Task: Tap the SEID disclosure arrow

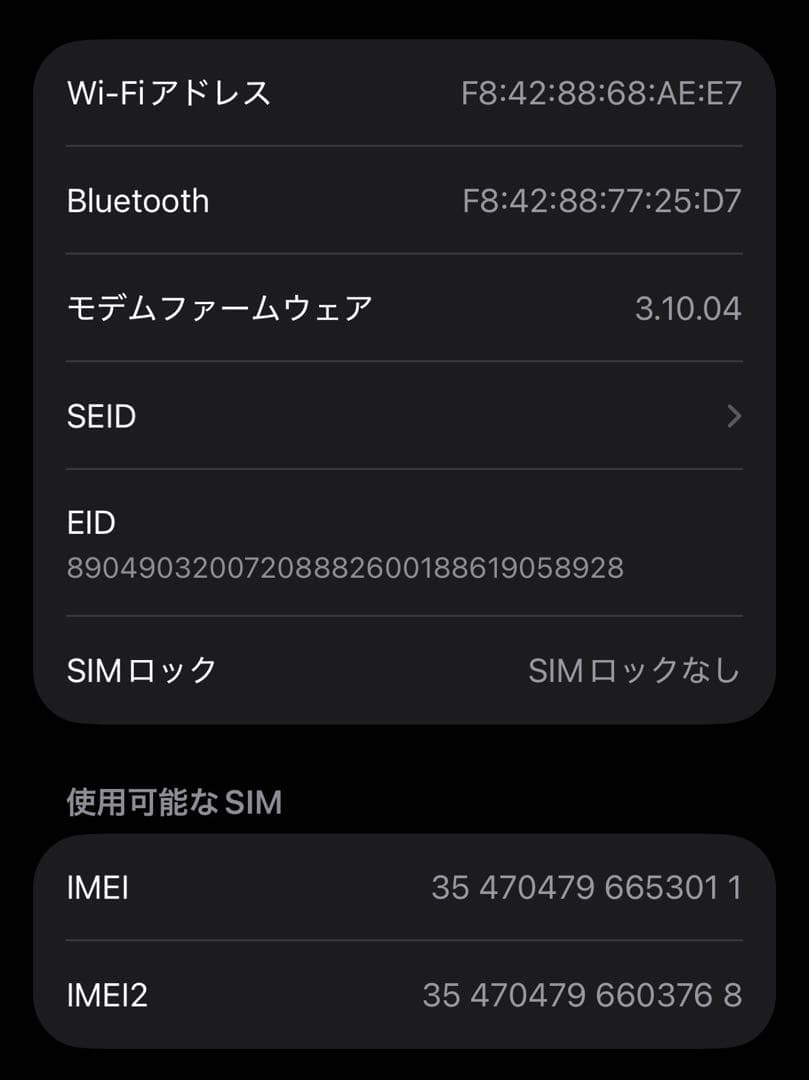Action: click(733, 415)
